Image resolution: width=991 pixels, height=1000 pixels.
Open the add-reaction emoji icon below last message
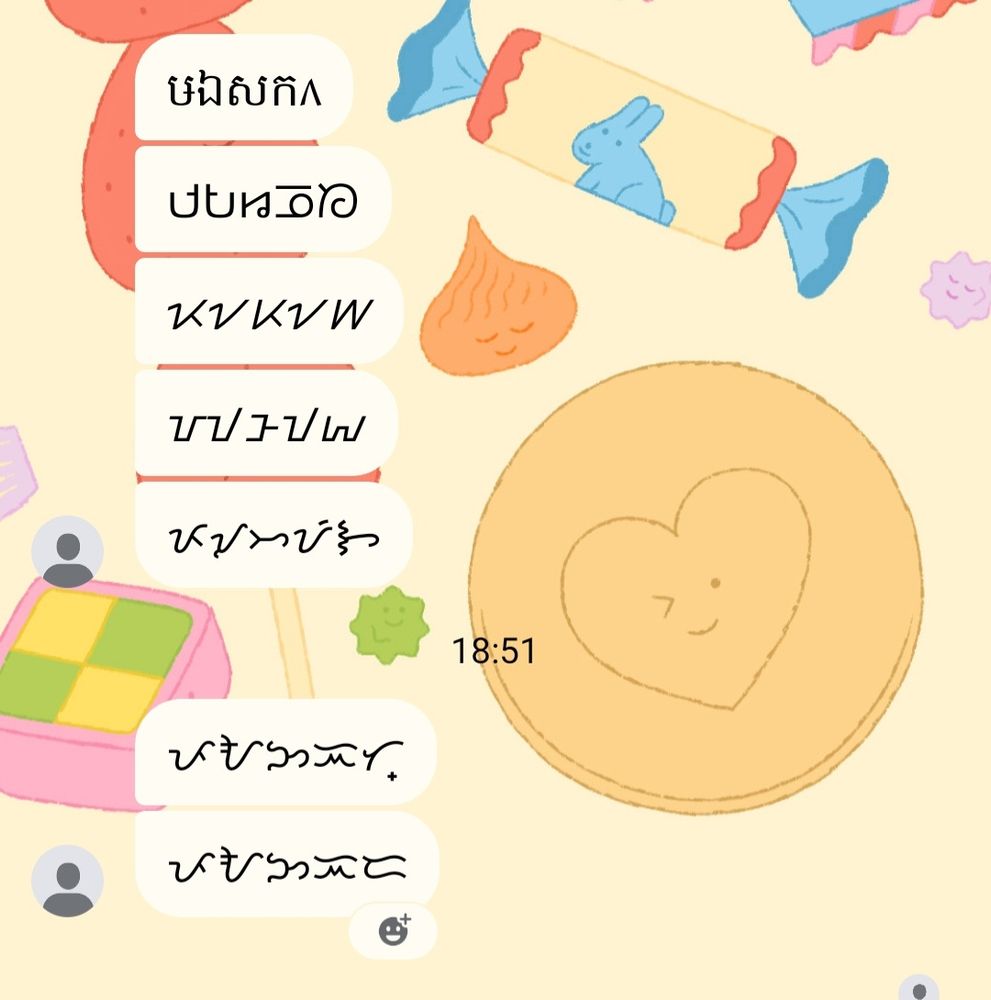tap(394, 932)
